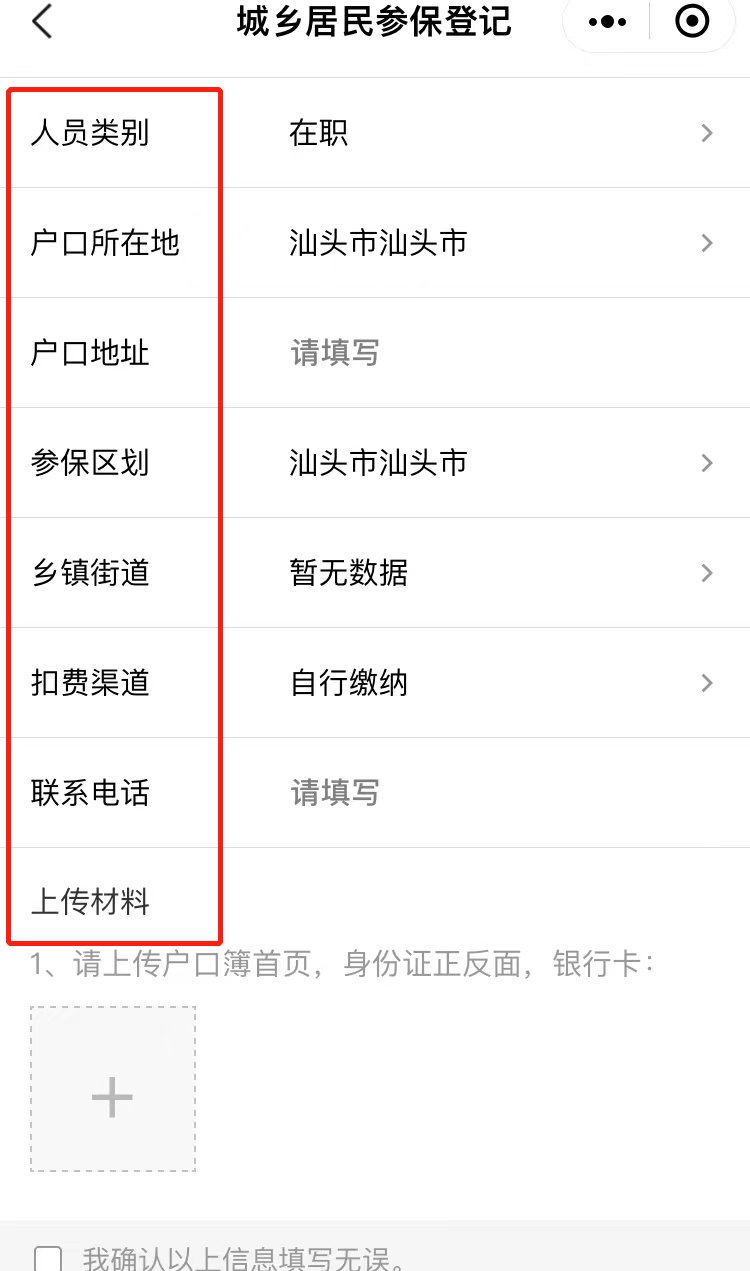The width and height of the screenshot is (750, 1271).
Task: Add a document photo with plus box
Action: (x=113, y=1089)
